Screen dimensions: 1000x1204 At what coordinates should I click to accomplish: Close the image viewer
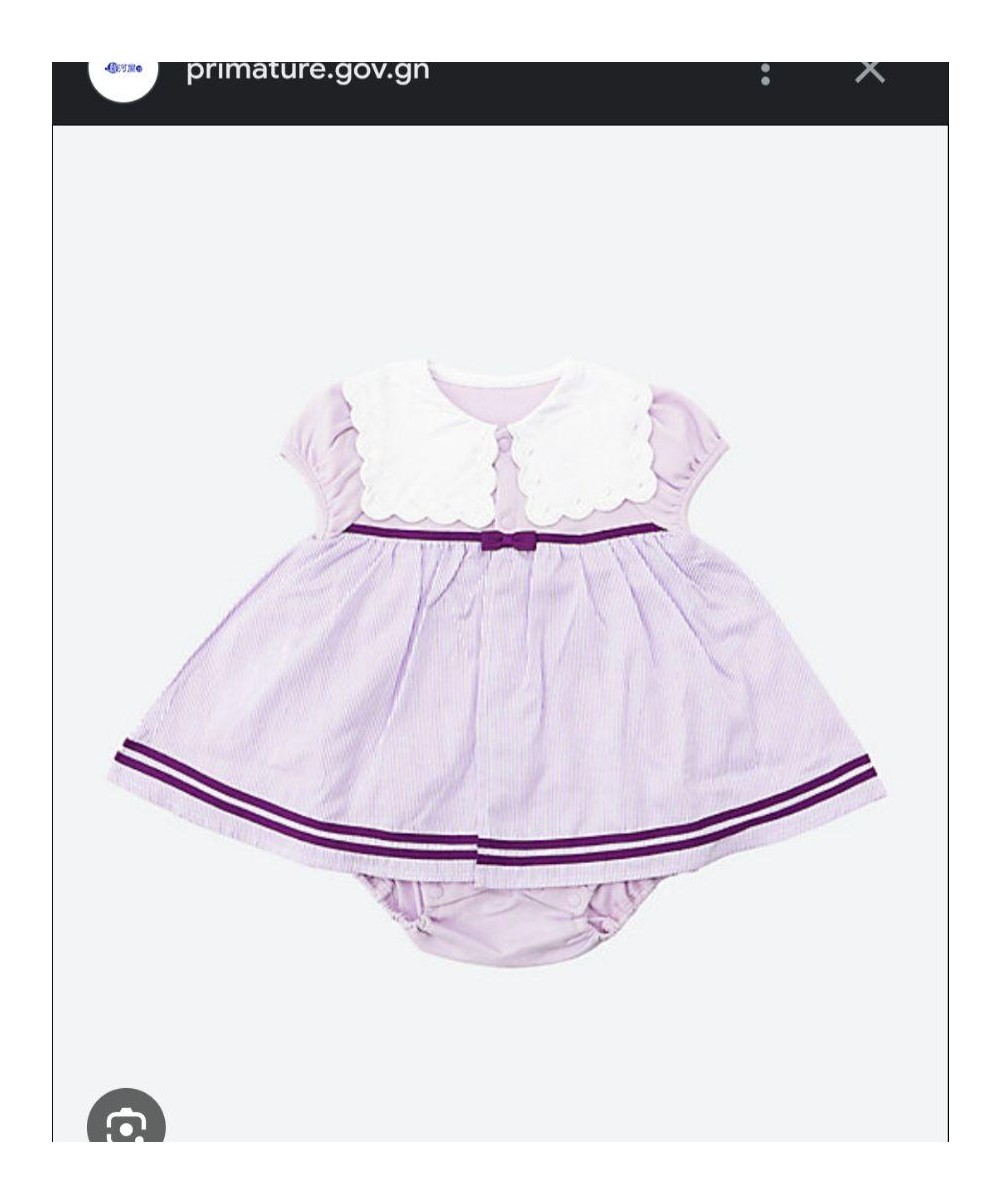pos(870,72)
